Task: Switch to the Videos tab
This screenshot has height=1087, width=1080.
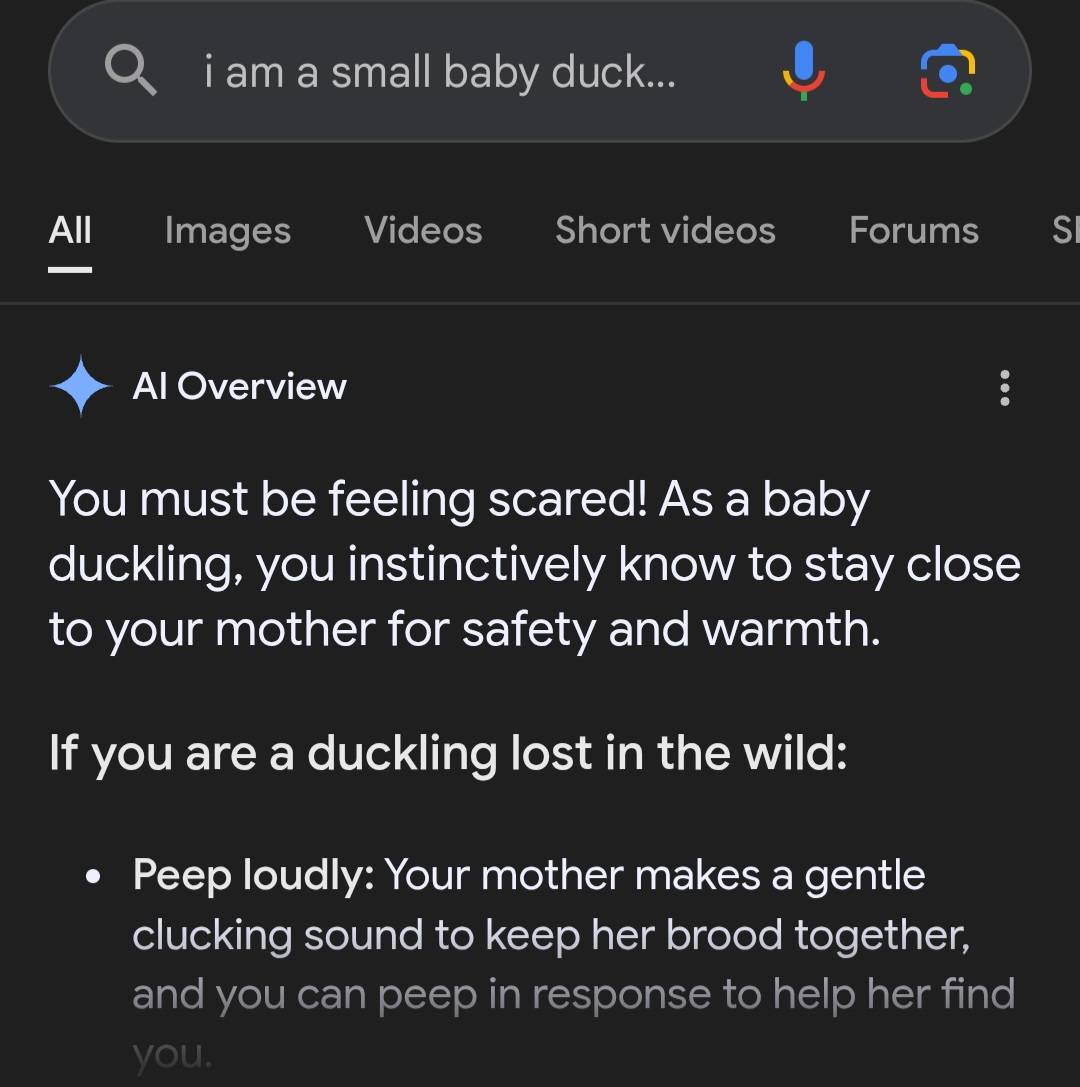Action: [x=423, y=231]
